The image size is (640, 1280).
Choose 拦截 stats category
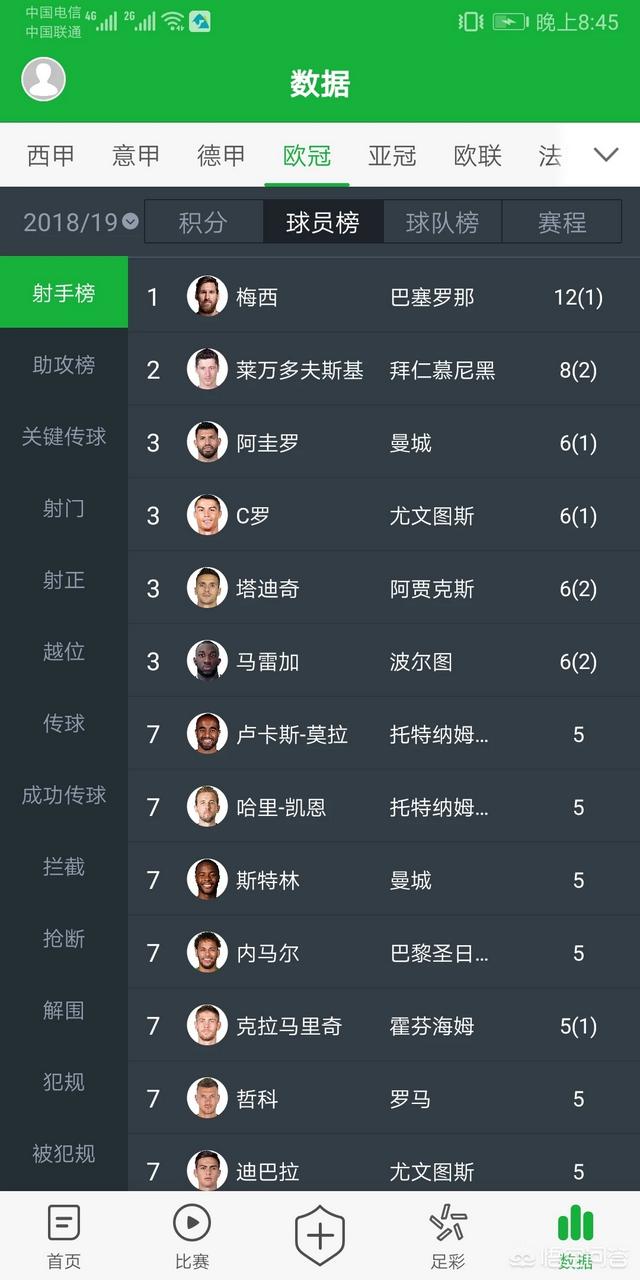tap(64, 867)
